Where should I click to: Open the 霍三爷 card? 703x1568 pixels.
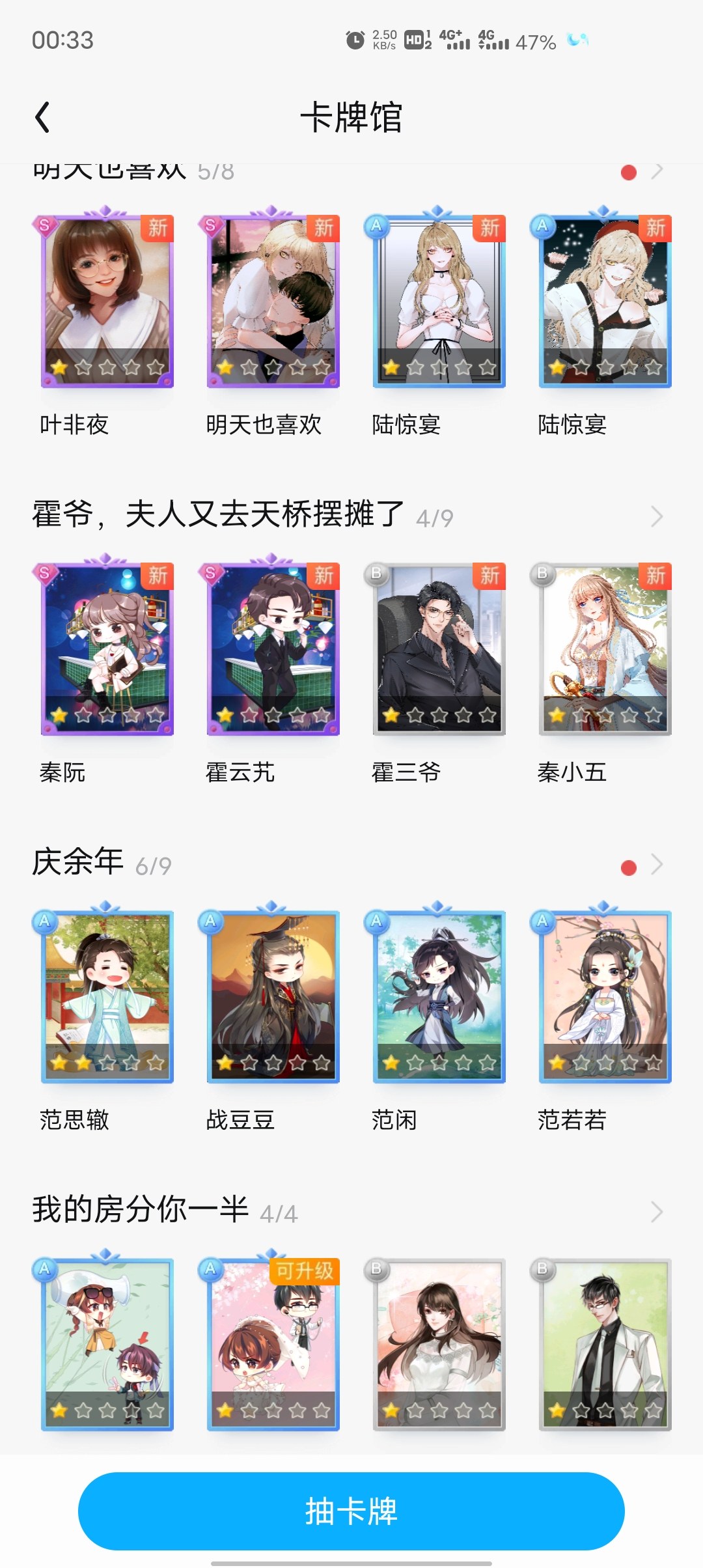coord(439,649)
